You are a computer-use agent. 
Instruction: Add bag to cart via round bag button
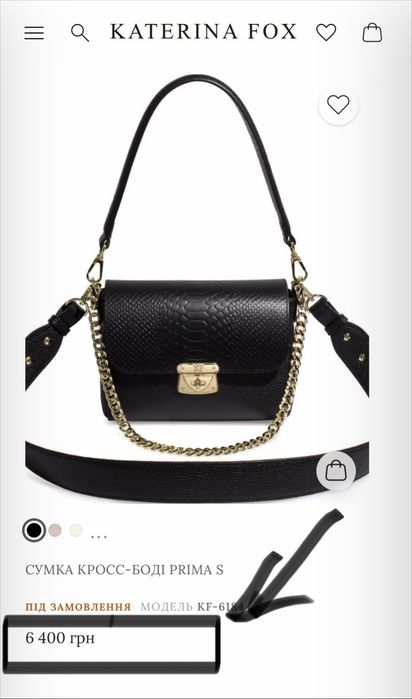click(336, 471)
